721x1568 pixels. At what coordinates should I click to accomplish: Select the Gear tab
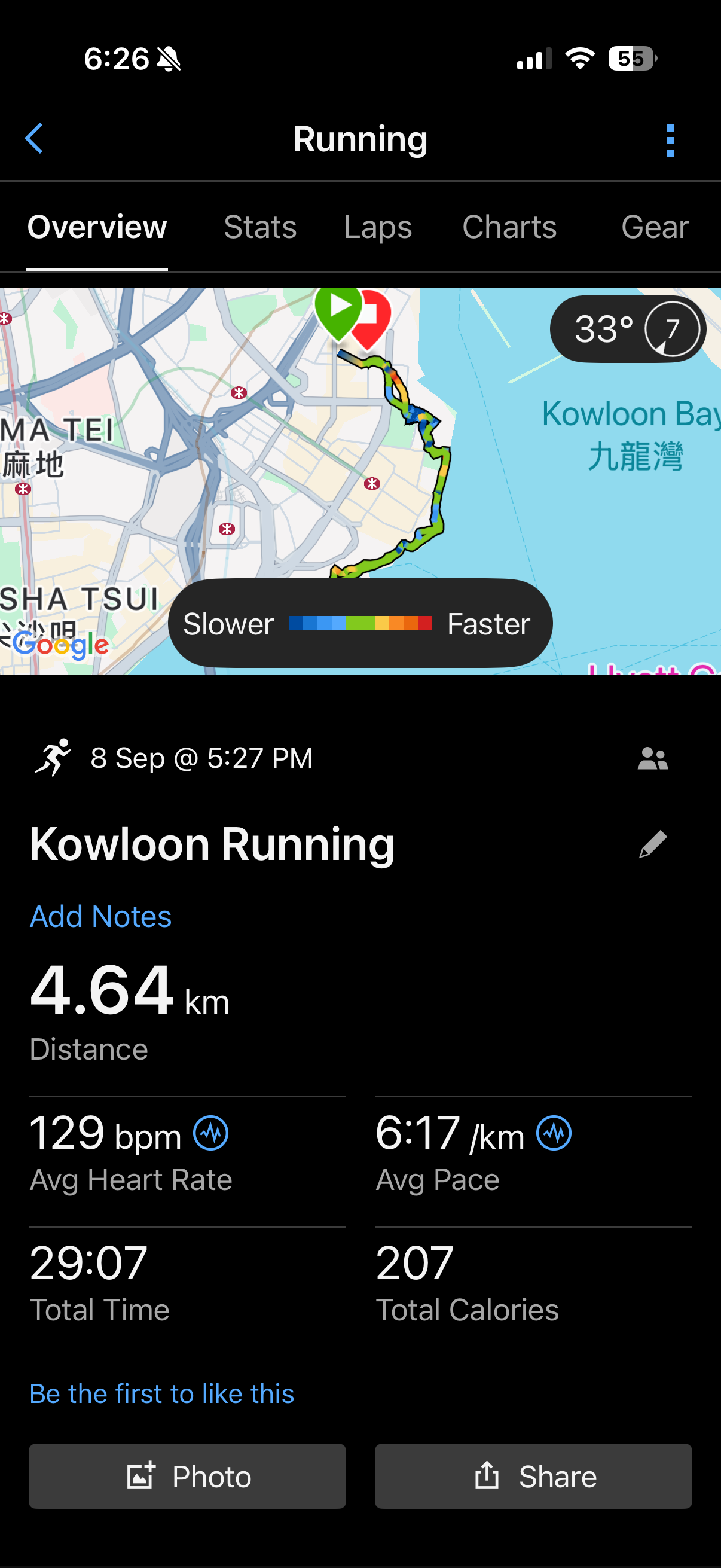[655, 227]
